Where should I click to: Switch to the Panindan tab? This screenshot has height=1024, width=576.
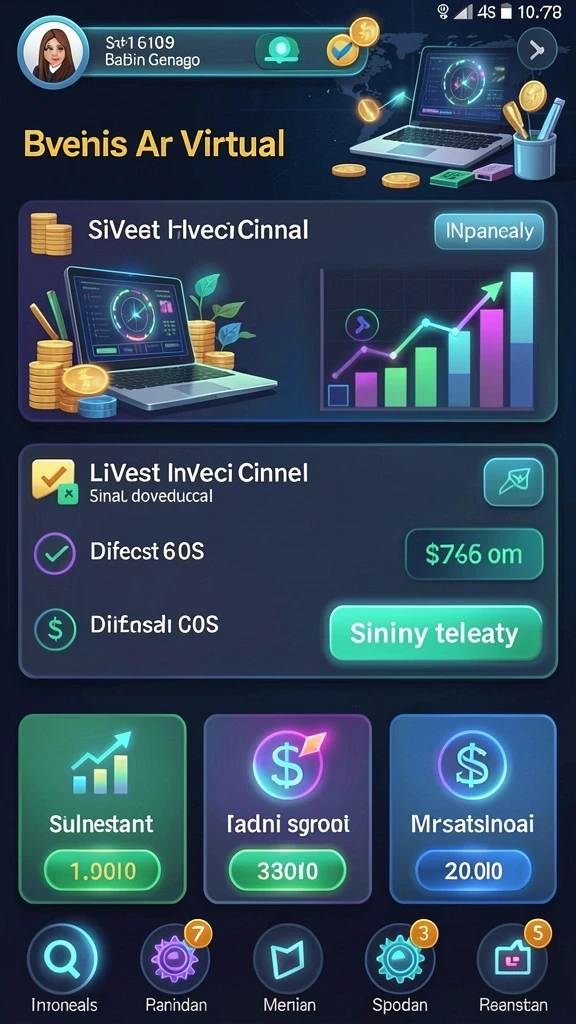pyautogui.click(x=175, y=968)
